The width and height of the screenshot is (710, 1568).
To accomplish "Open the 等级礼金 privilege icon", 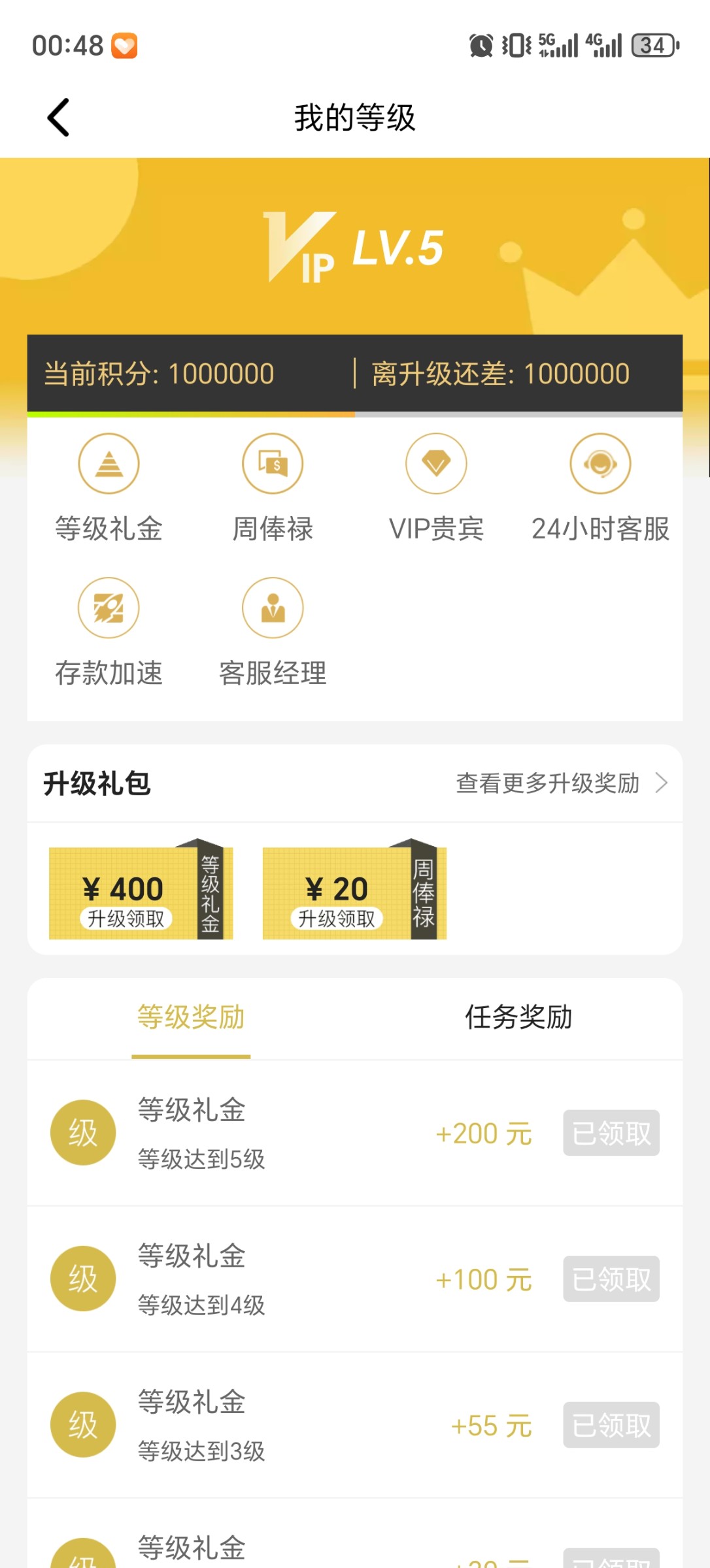I will (109, 464).
